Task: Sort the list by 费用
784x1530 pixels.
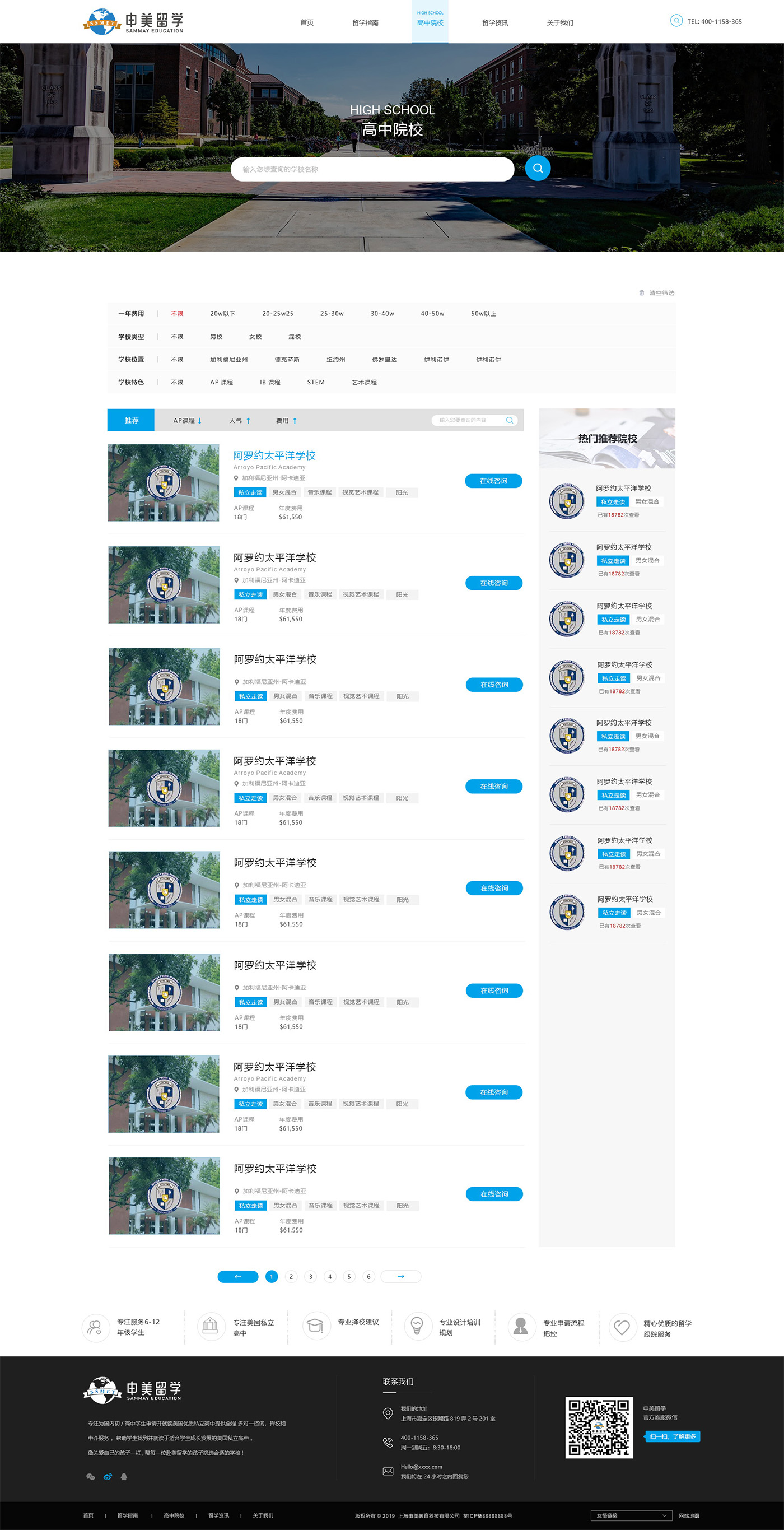Action: [286, 421]
